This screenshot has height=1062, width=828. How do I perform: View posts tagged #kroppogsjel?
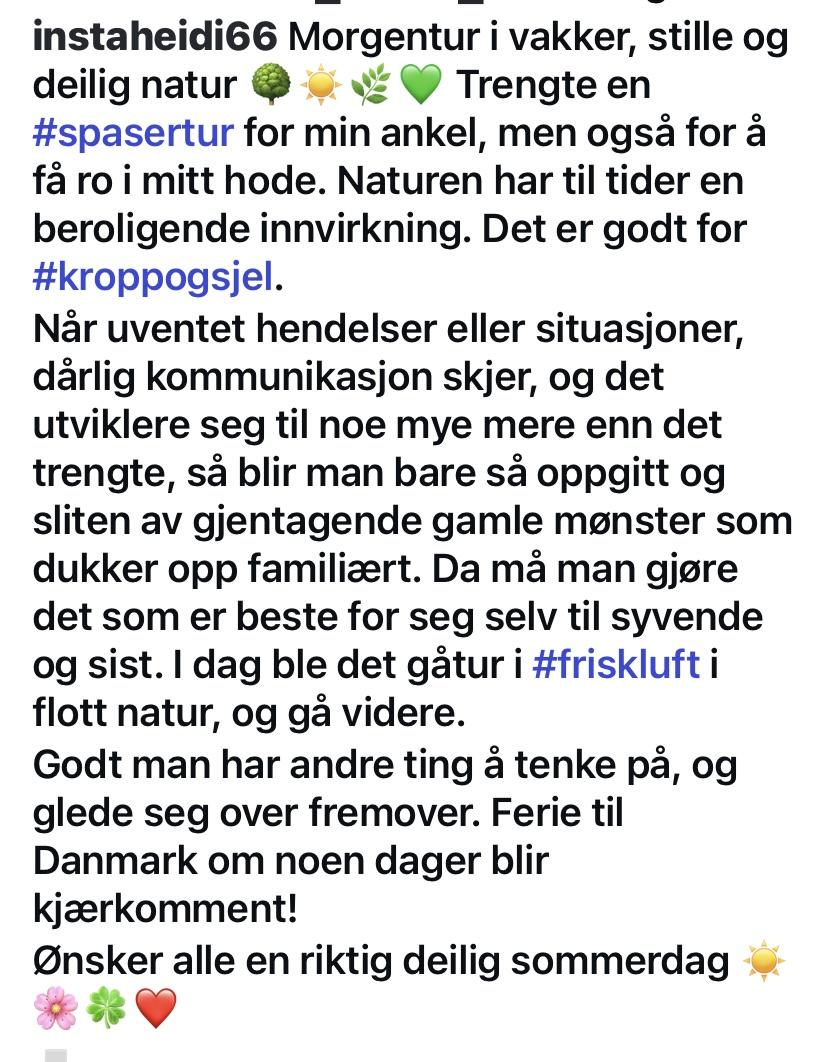(153, 276)
